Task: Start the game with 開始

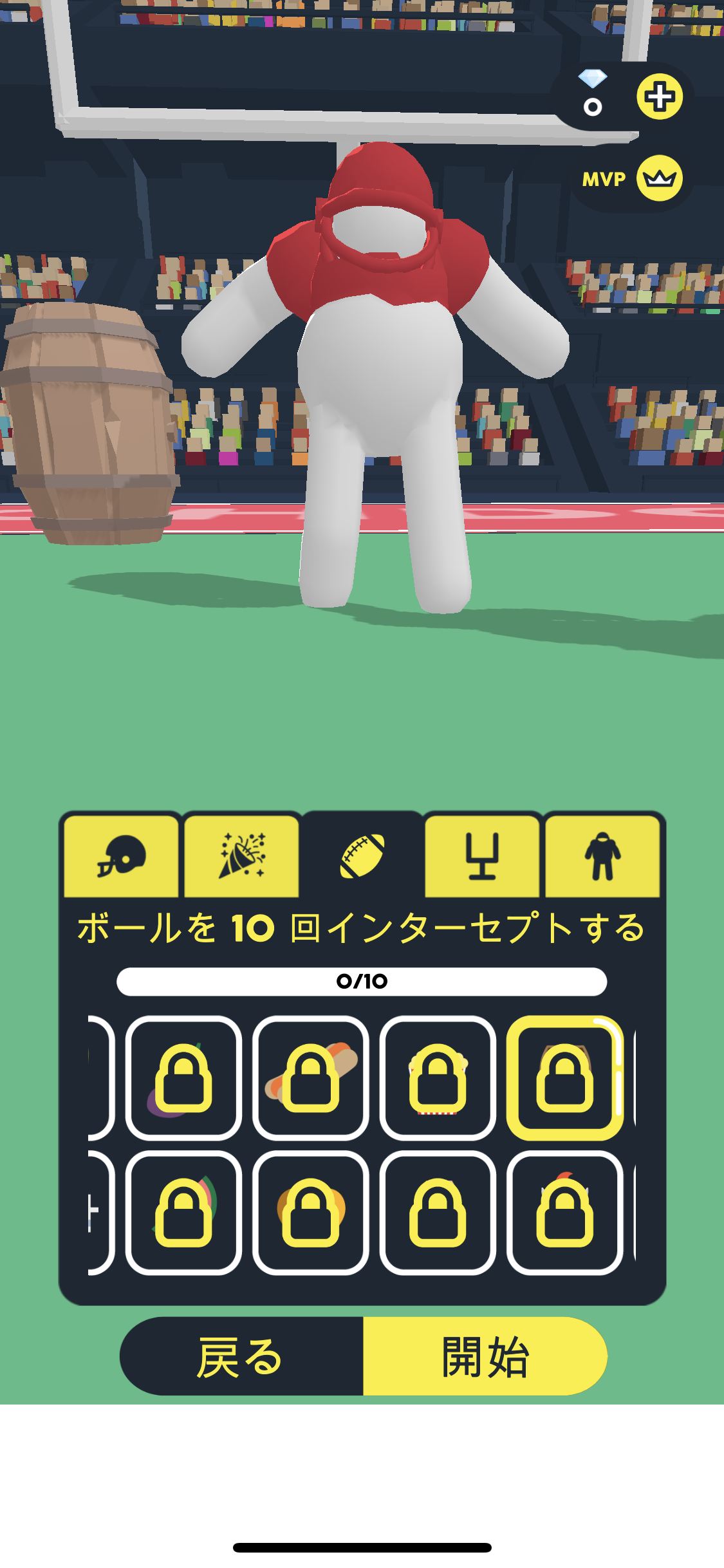Action: click(485, 1356)
